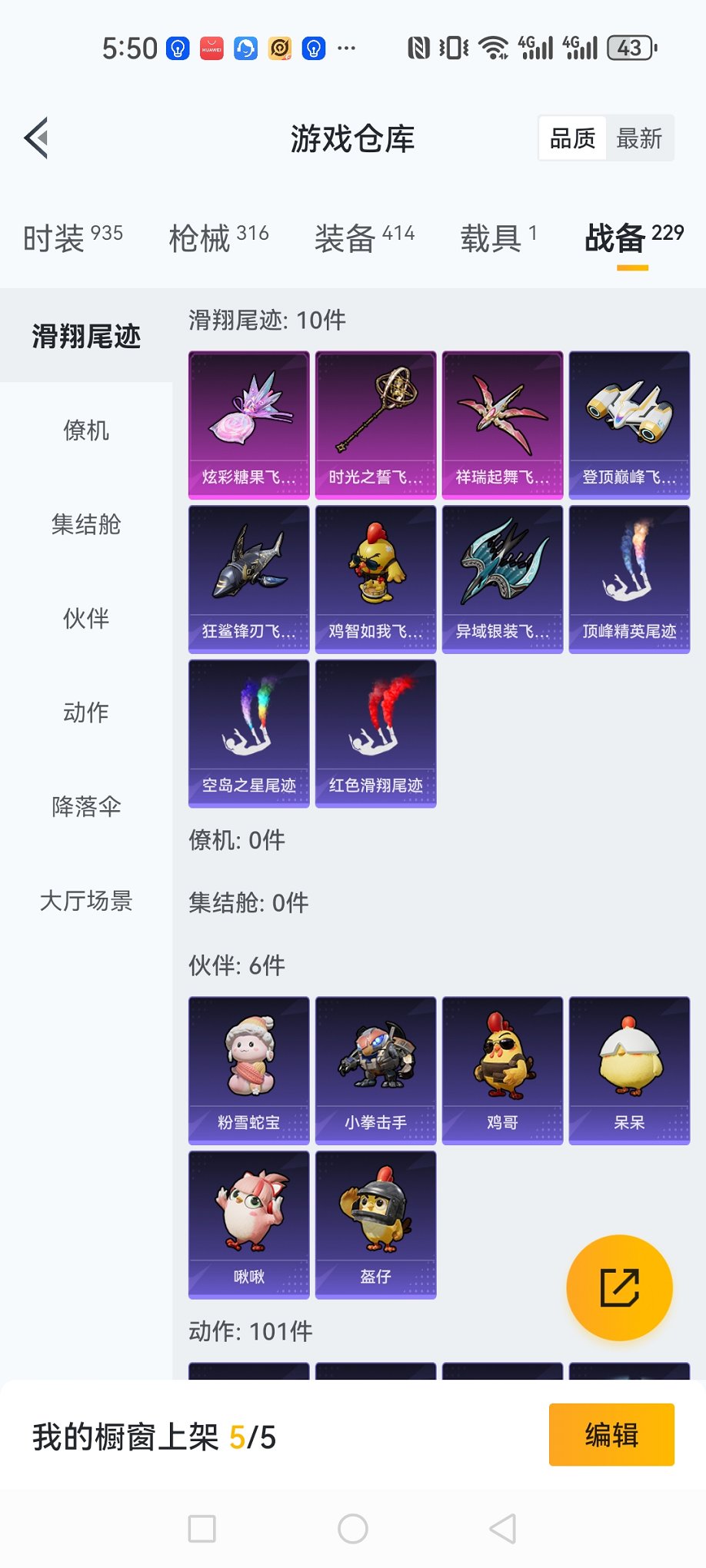Open the 载具 tab
Image resolution: width=706 pixels, height=1568 pixels.
click(x=498, y=237)
